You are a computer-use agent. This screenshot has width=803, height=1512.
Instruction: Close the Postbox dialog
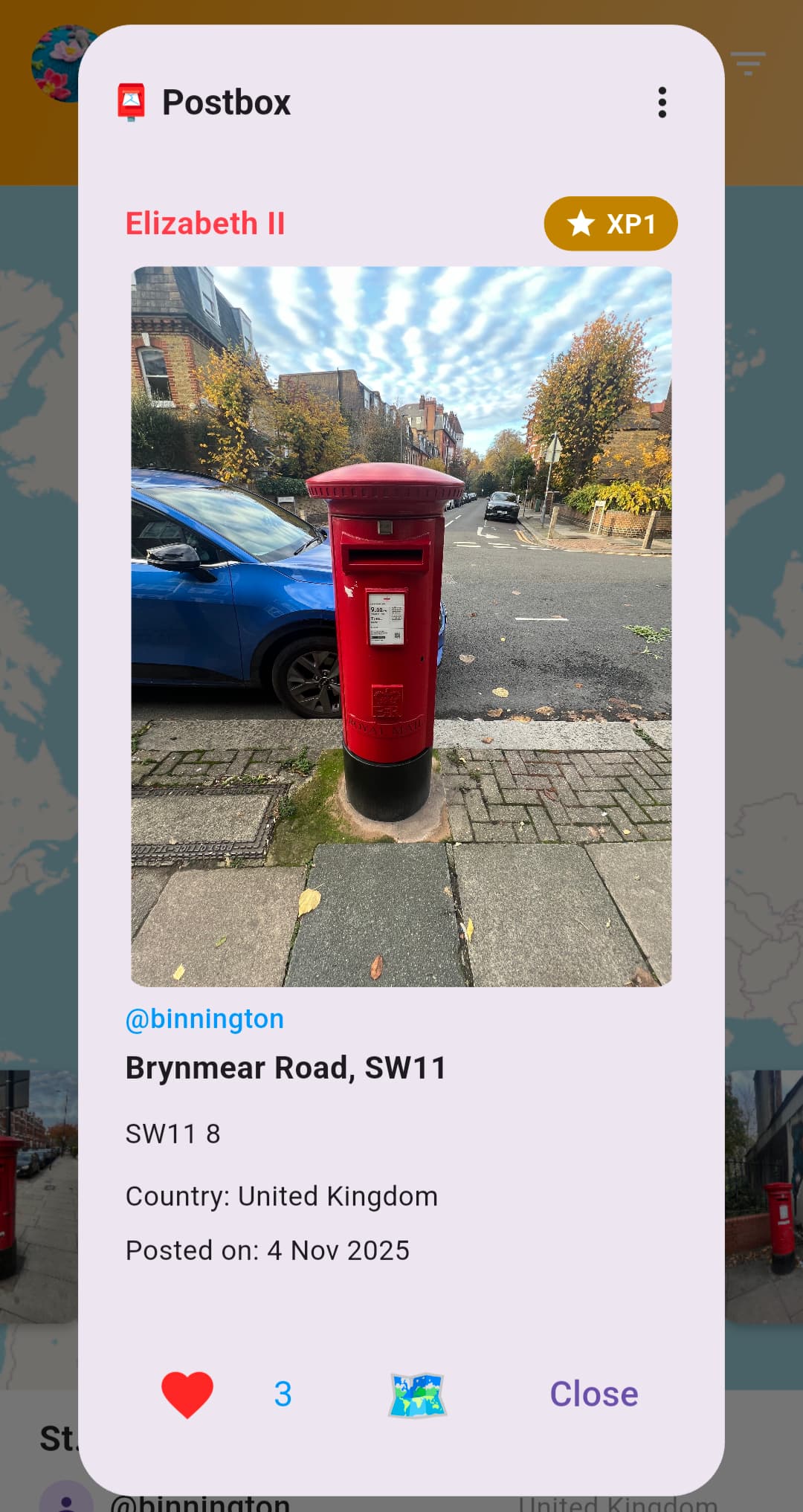(x=593, y=1394)
